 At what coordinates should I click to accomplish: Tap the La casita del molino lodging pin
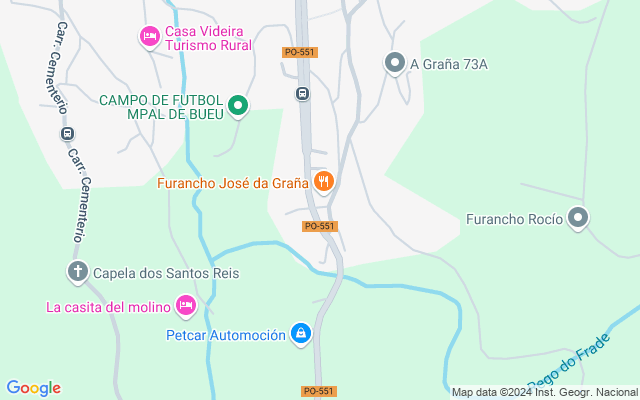[x=185, y=304]
